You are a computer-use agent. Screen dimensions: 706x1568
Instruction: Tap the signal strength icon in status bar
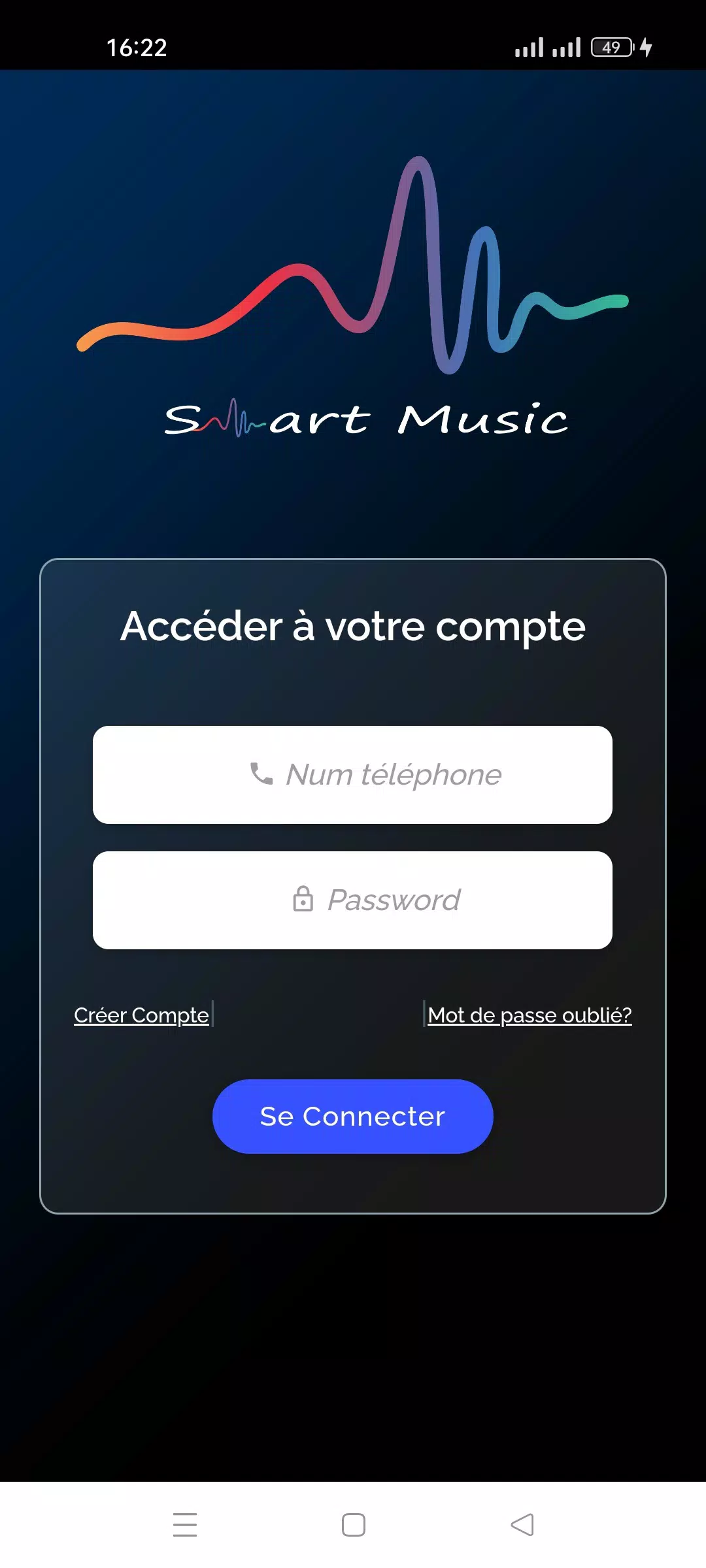[x=531, y=46]
